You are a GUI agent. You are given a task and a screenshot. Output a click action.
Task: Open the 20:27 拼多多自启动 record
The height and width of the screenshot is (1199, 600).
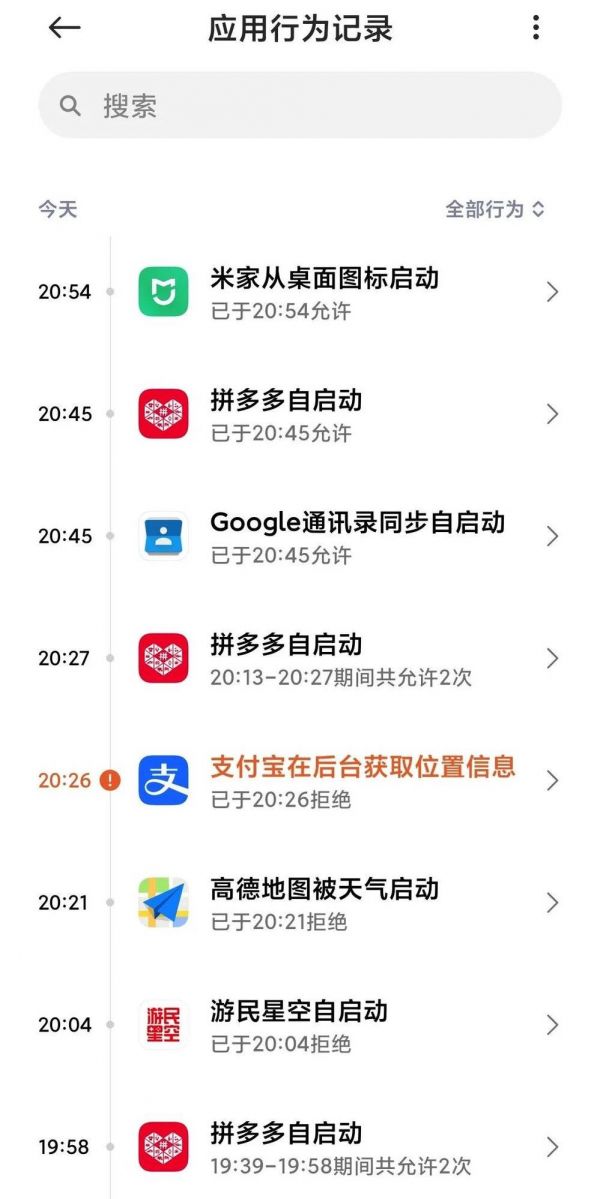[x=340, y=658]
